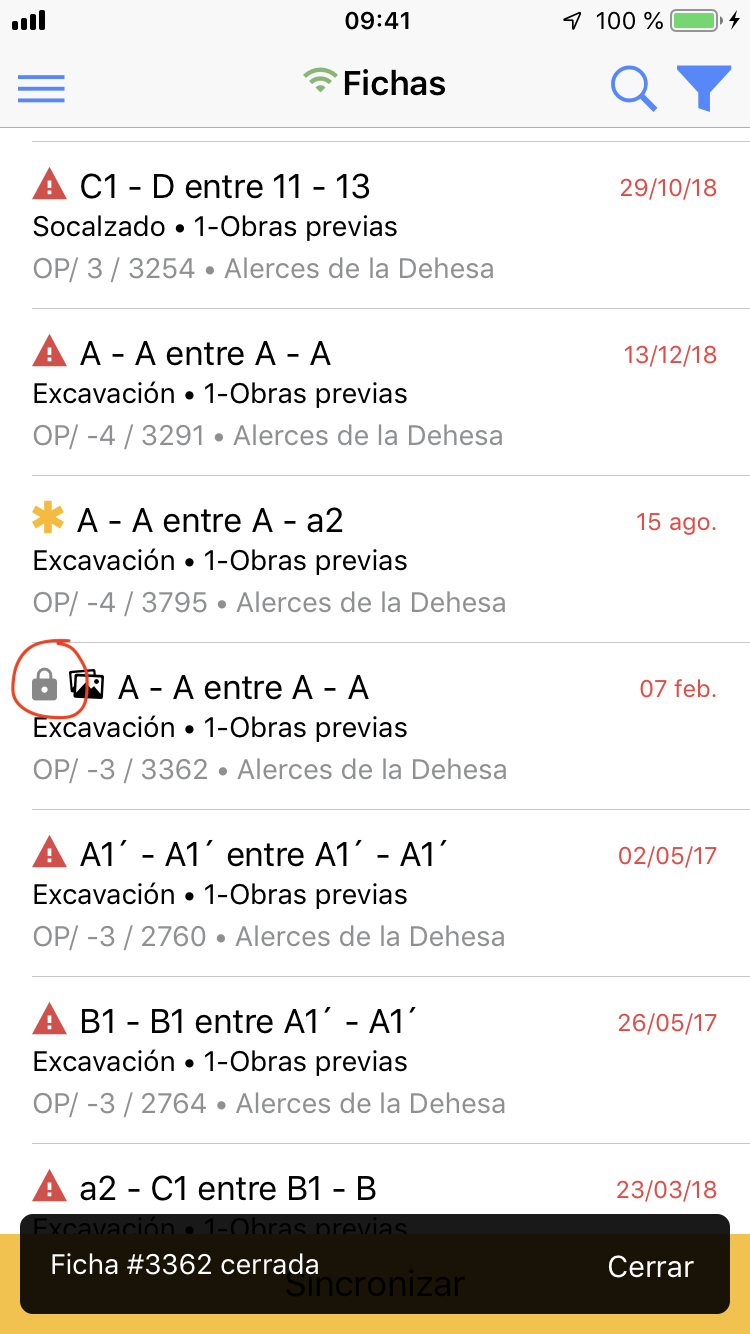Open the locked ficha dated 07 feb.
Image resolution: width=750 pixels, height=1334 pixels.
tap(375, 727)
